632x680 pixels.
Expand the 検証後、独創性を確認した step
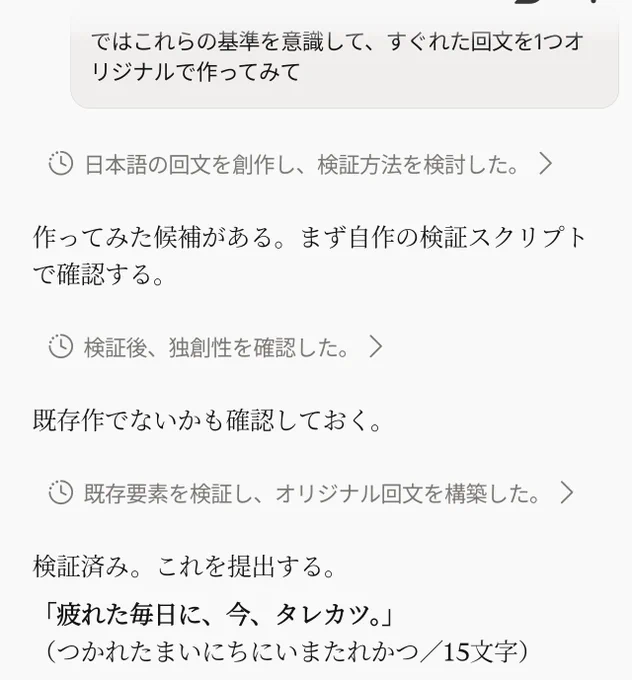click(216, 347)
